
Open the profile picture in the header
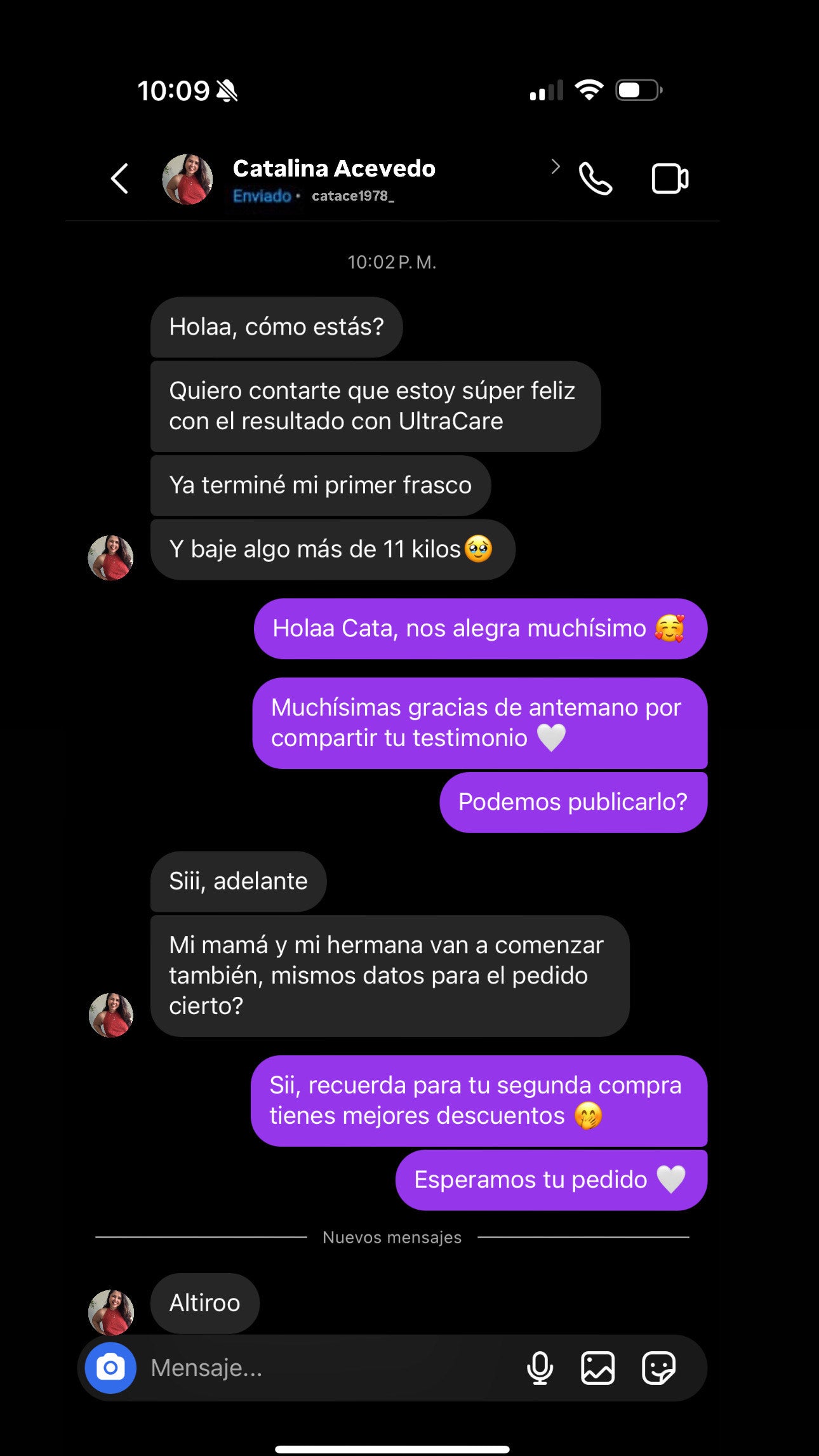click(x=187, y=179)
